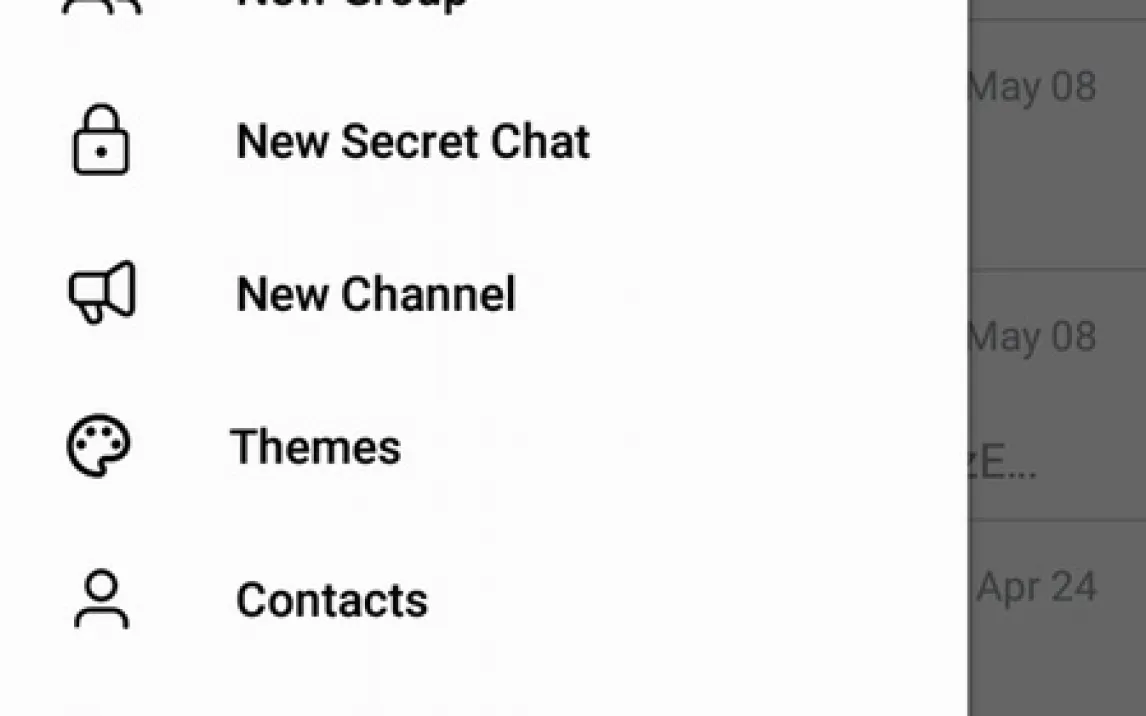Start a New Secret Chat

click(411, 142)
